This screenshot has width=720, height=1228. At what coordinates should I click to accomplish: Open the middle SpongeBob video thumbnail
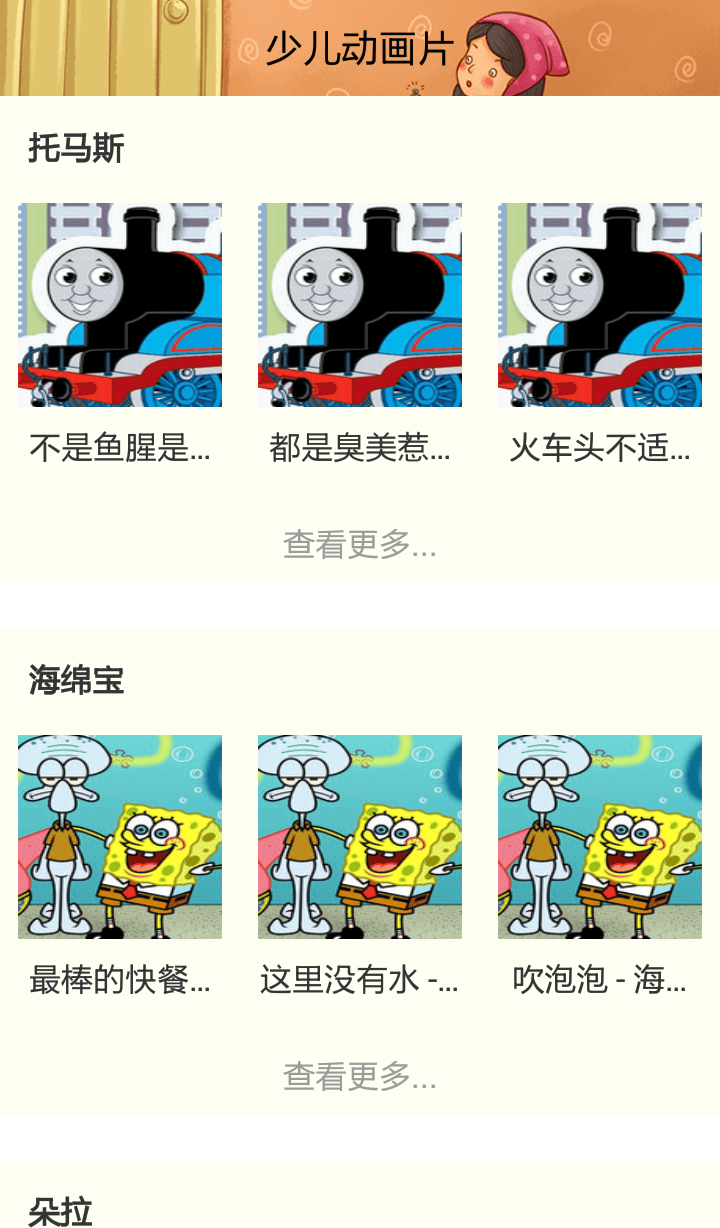360,838
